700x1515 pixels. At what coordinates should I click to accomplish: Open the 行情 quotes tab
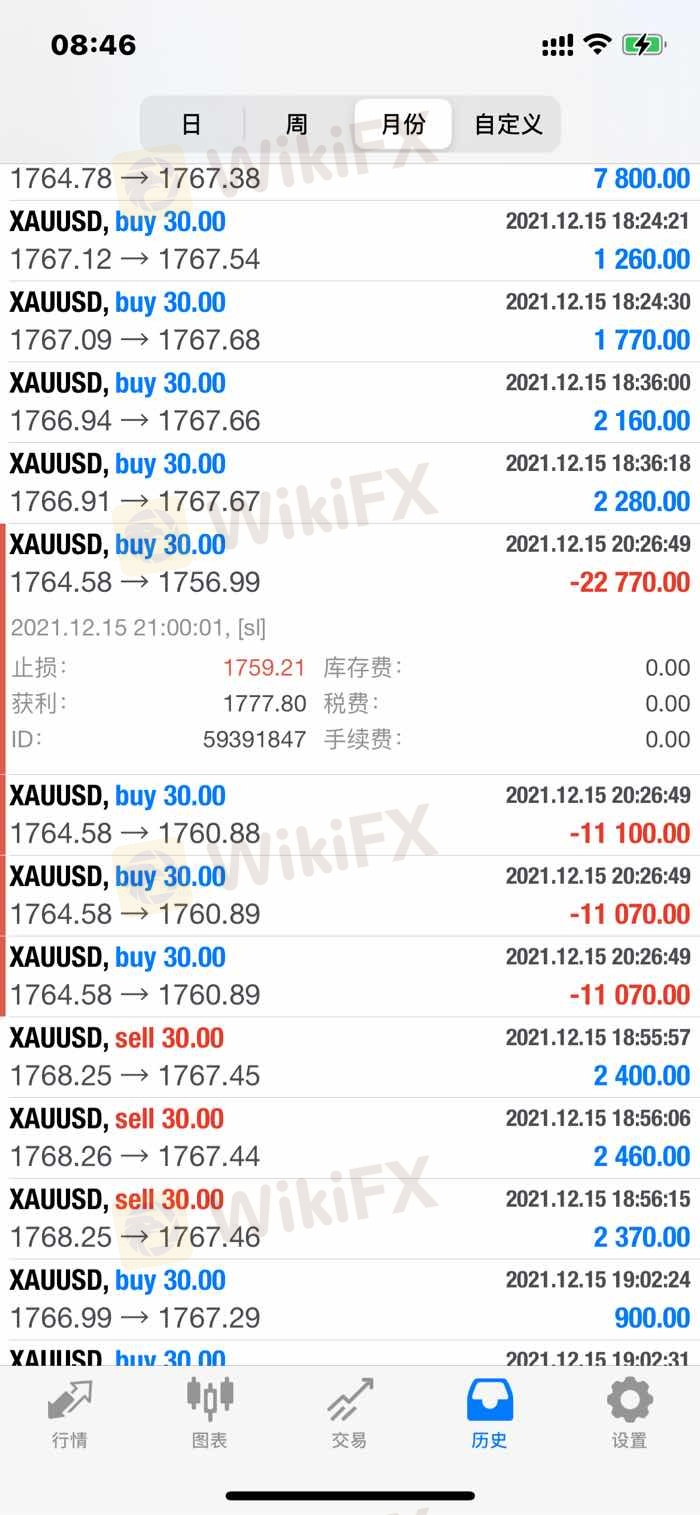point(70,1413)
